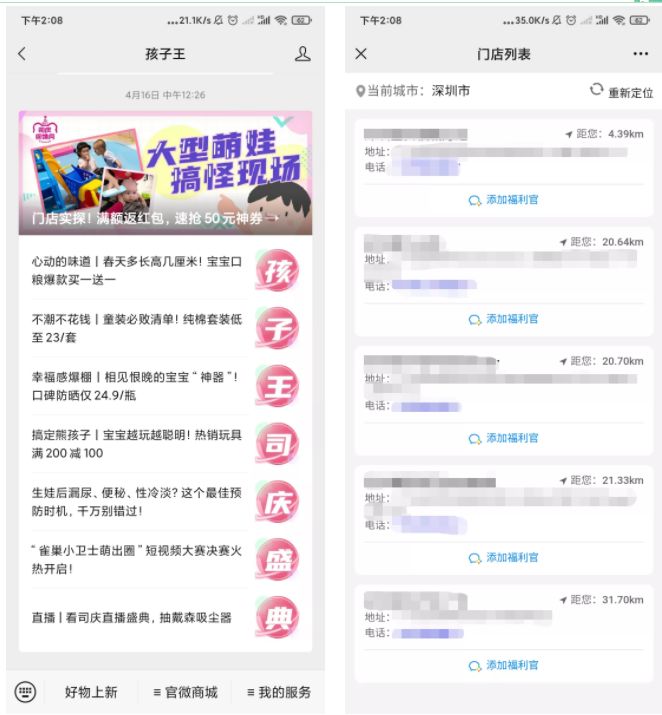The width and height of the screenshot is (662, 715).
Task: Open the 孩子王 account profile icon
Action: pos(302,54)
